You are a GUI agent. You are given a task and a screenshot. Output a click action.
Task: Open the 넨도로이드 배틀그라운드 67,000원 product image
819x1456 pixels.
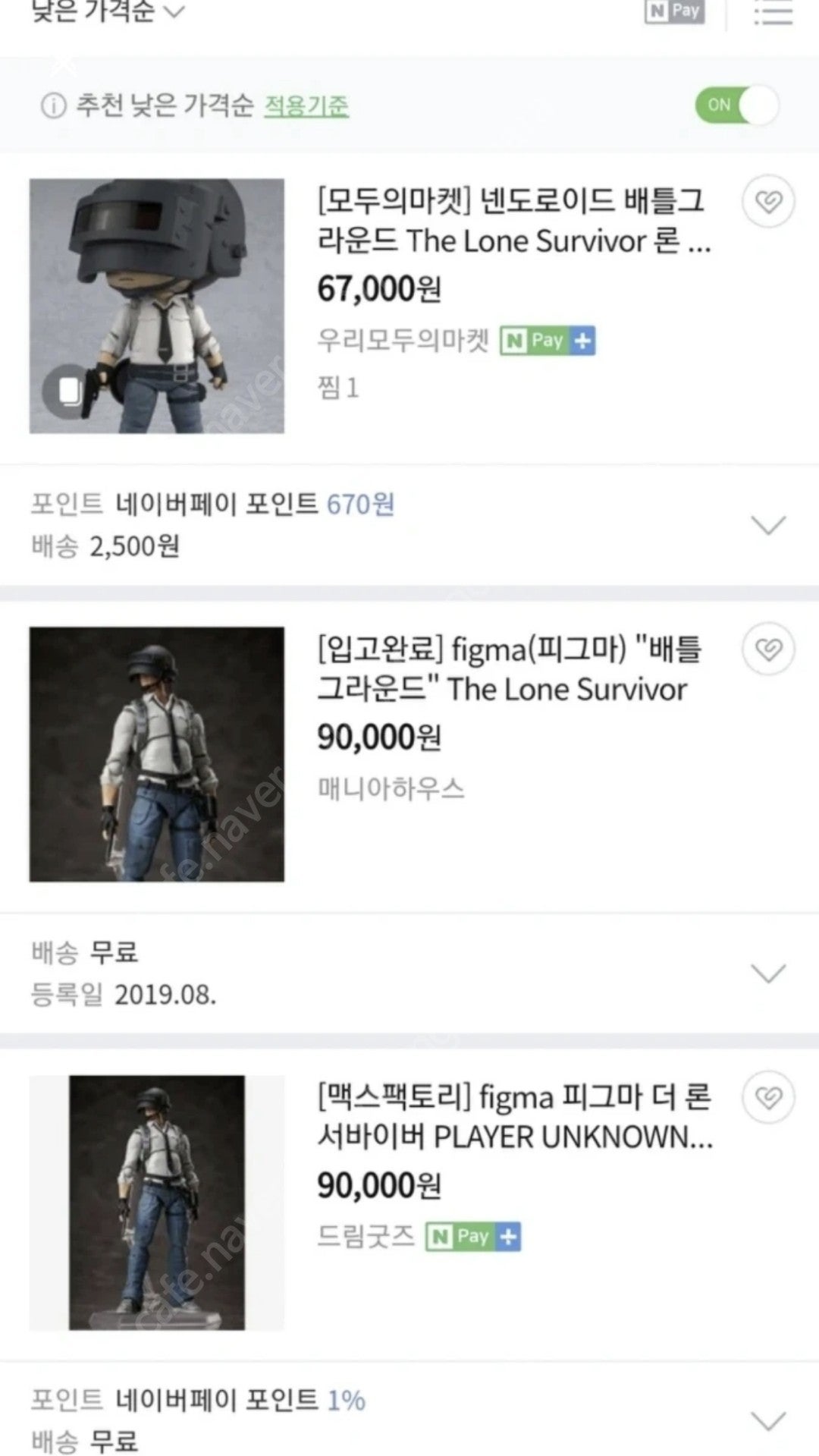(x=157, y=306)
